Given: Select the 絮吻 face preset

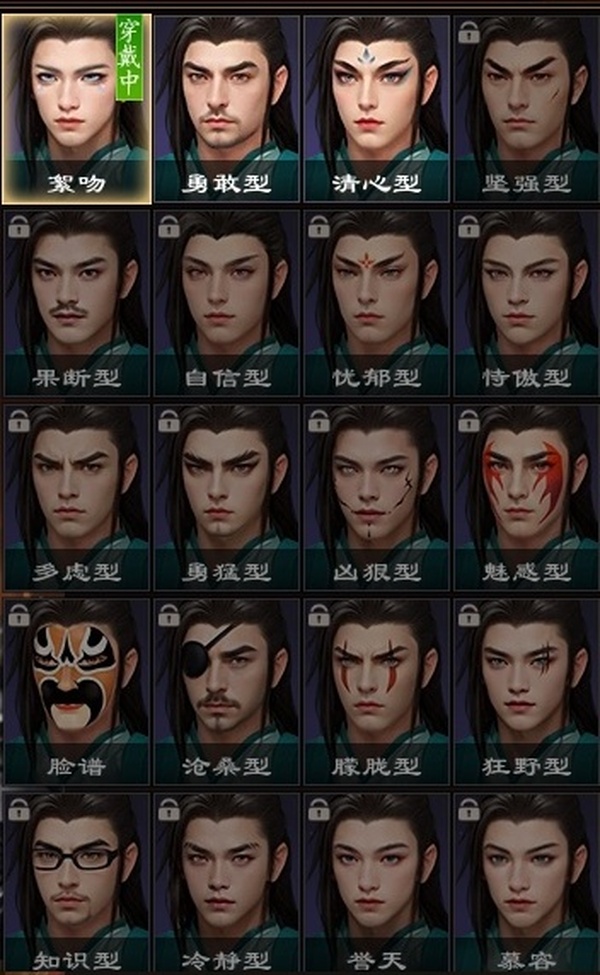Looking at the screenshot, I should pyautogui.click(x=76, y=108).
